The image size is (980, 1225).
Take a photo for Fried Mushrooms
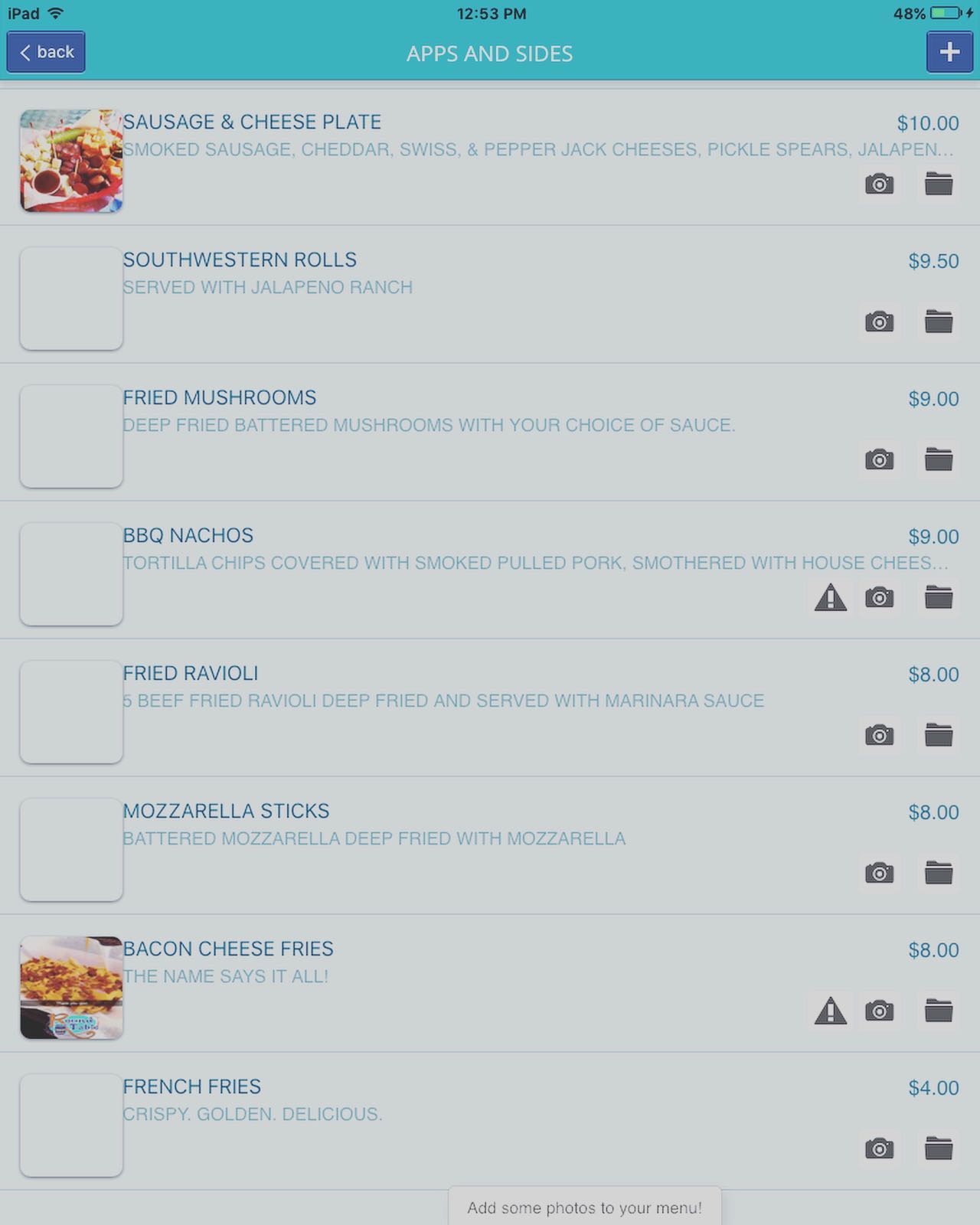point(879,459)
